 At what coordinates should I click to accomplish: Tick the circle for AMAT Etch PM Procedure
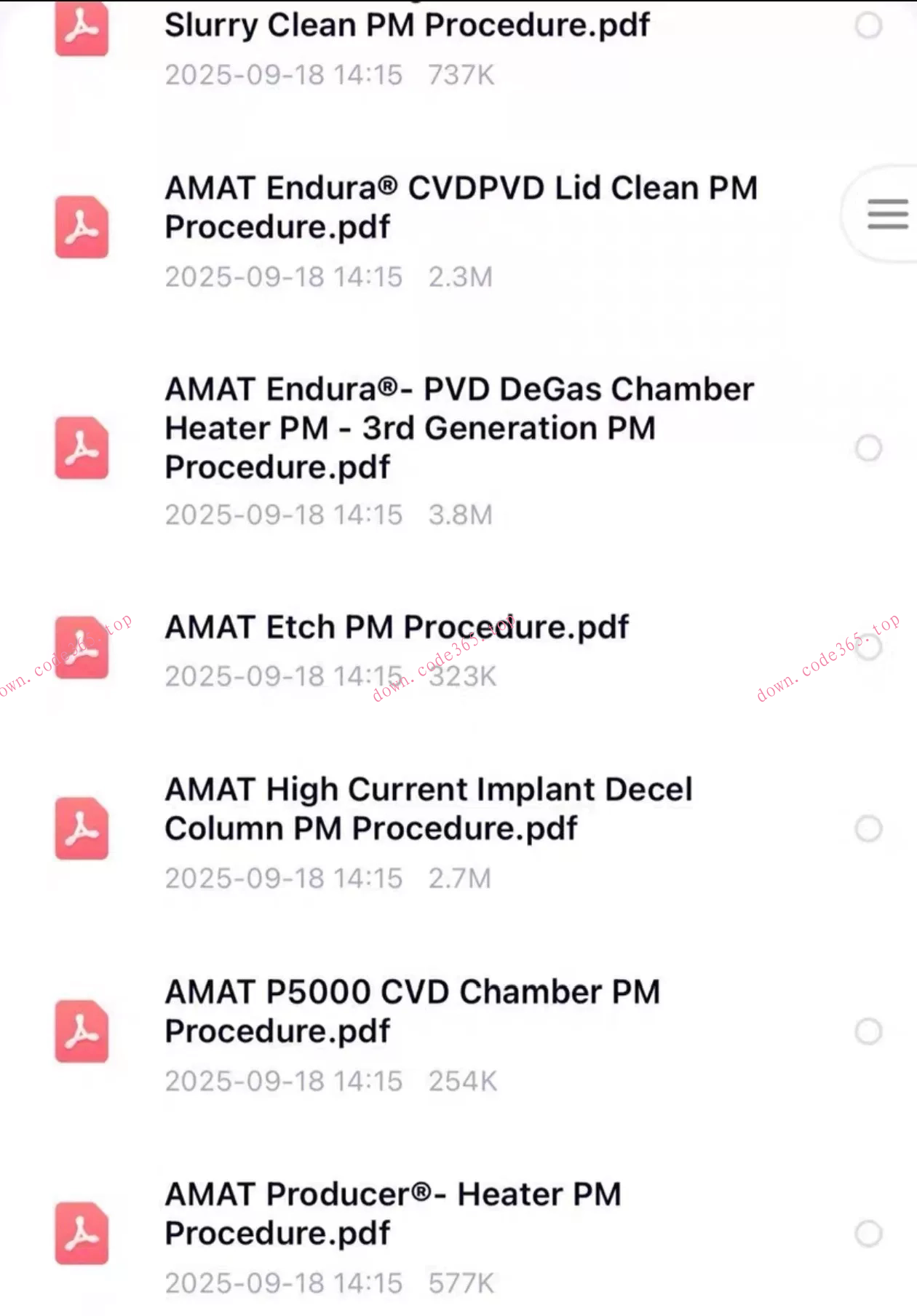(868, 647)
